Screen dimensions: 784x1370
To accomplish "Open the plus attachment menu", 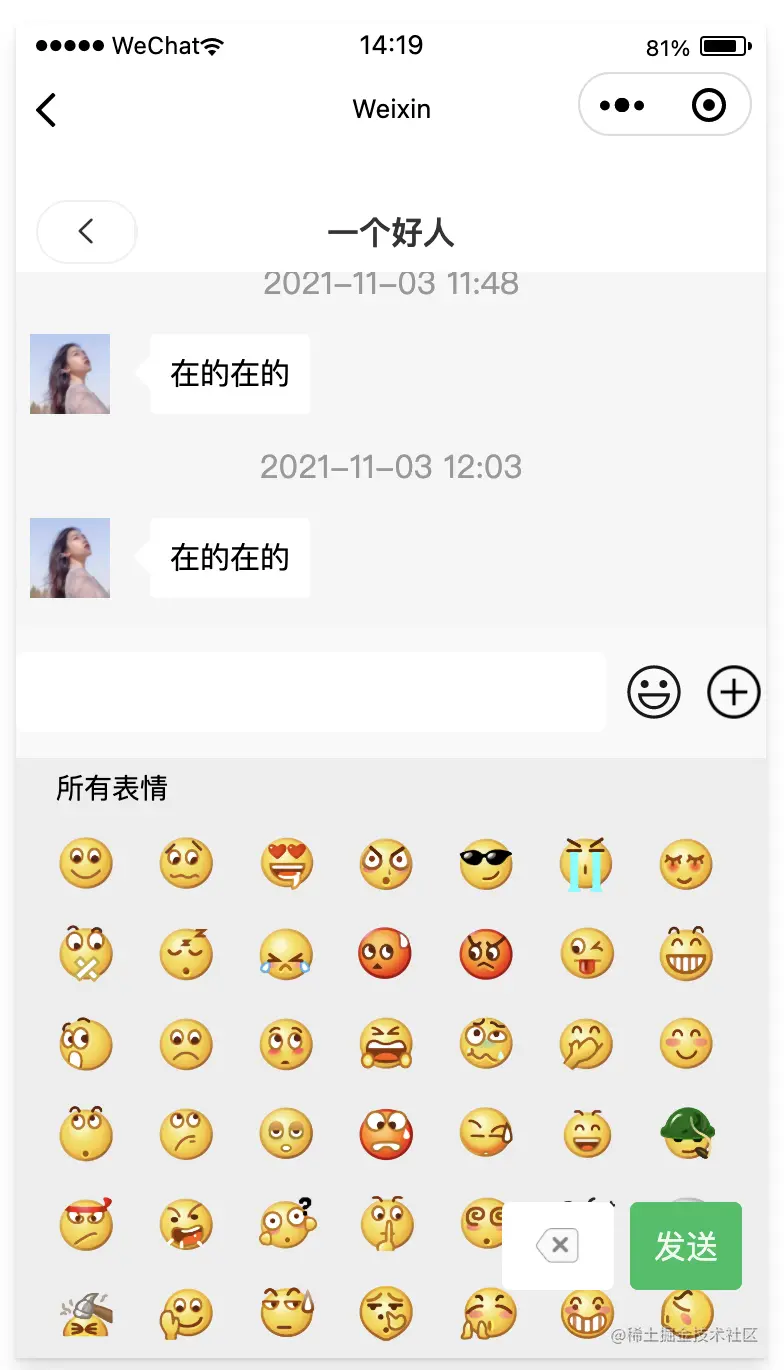I will [734, 692].
